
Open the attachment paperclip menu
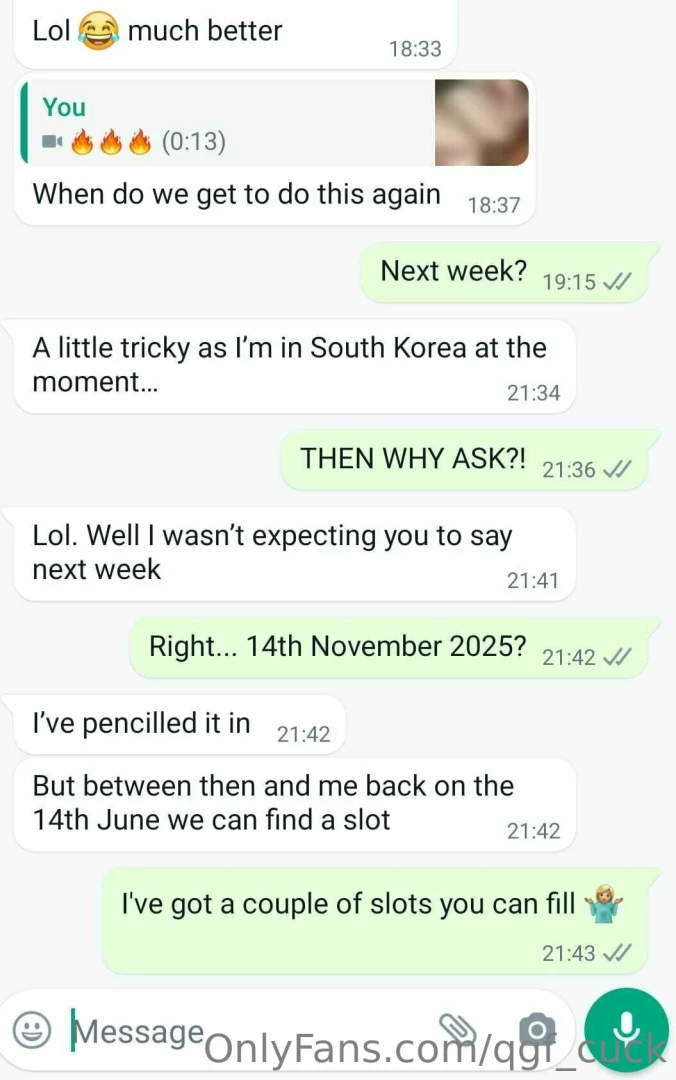[458, 1027]
